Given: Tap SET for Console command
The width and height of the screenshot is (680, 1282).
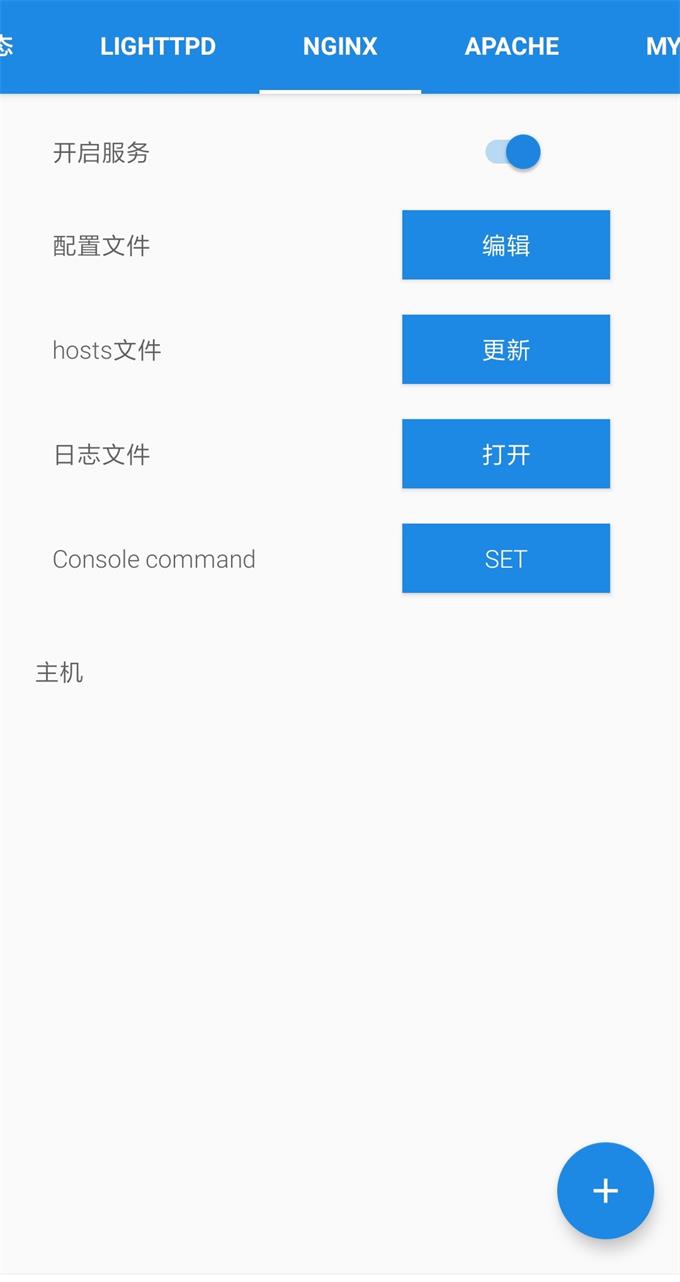Looking at the screenshot, I should (506, 559).
